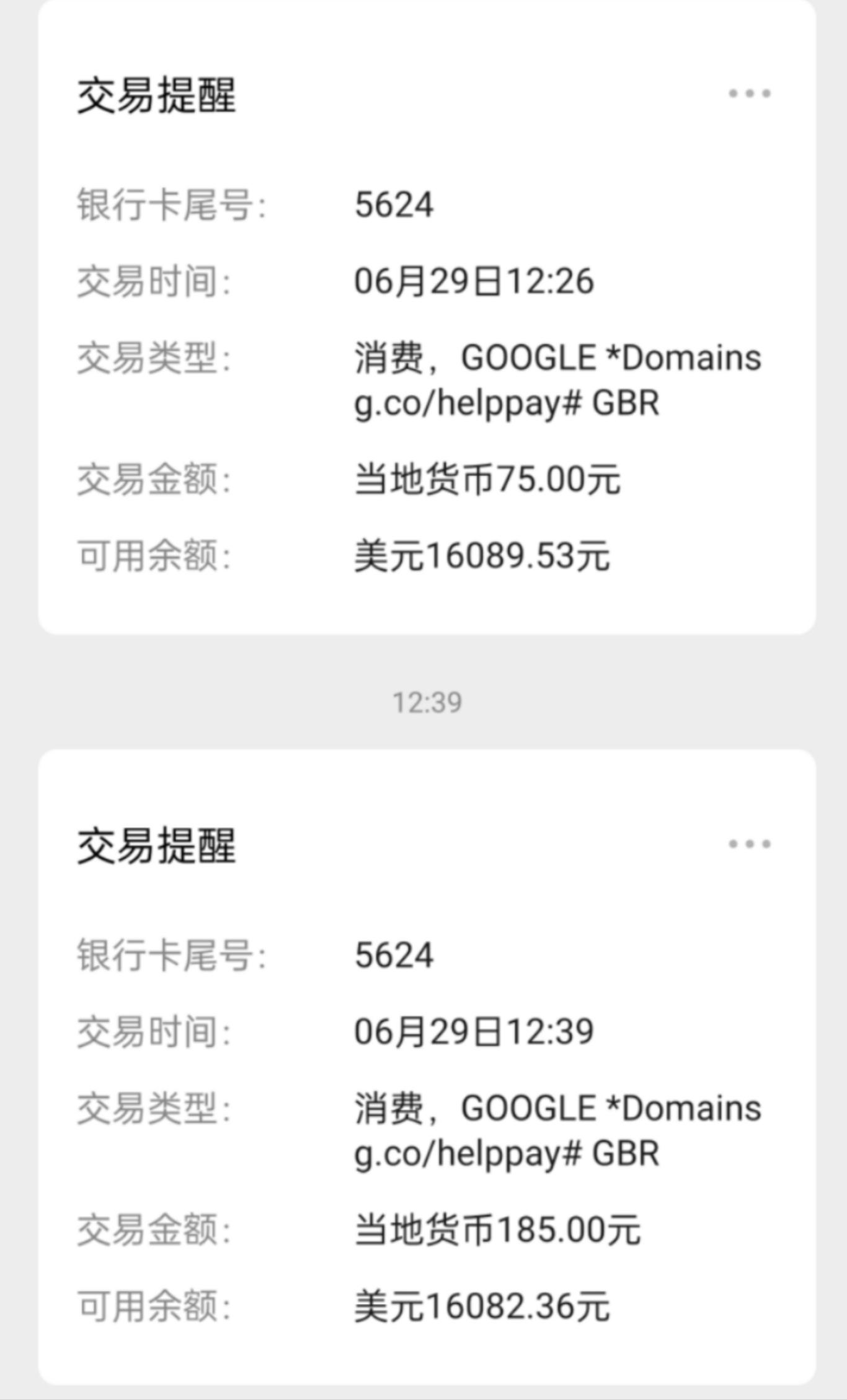Open more options on the 75.00元 alert

click(x=749, y=94)
